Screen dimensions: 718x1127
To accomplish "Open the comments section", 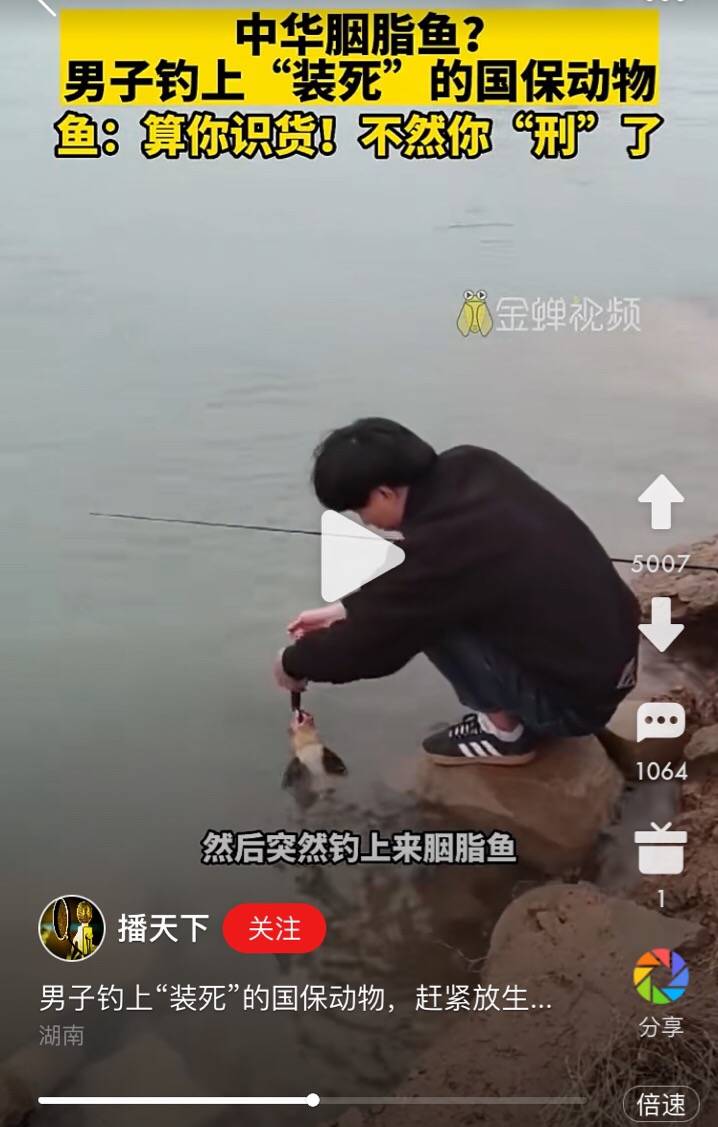I will tap(661, 723).
